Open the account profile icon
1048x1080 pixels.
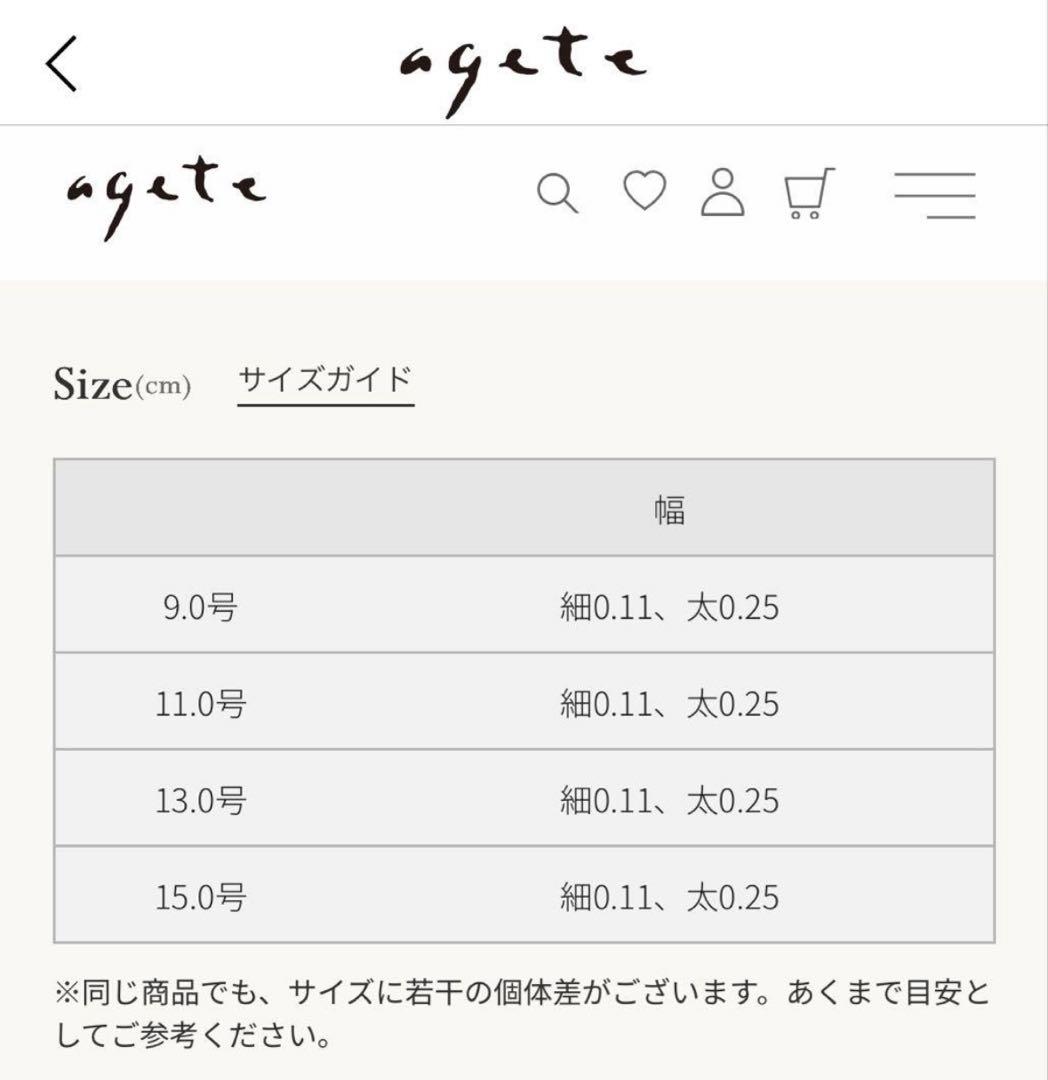(x=723, y=194)
